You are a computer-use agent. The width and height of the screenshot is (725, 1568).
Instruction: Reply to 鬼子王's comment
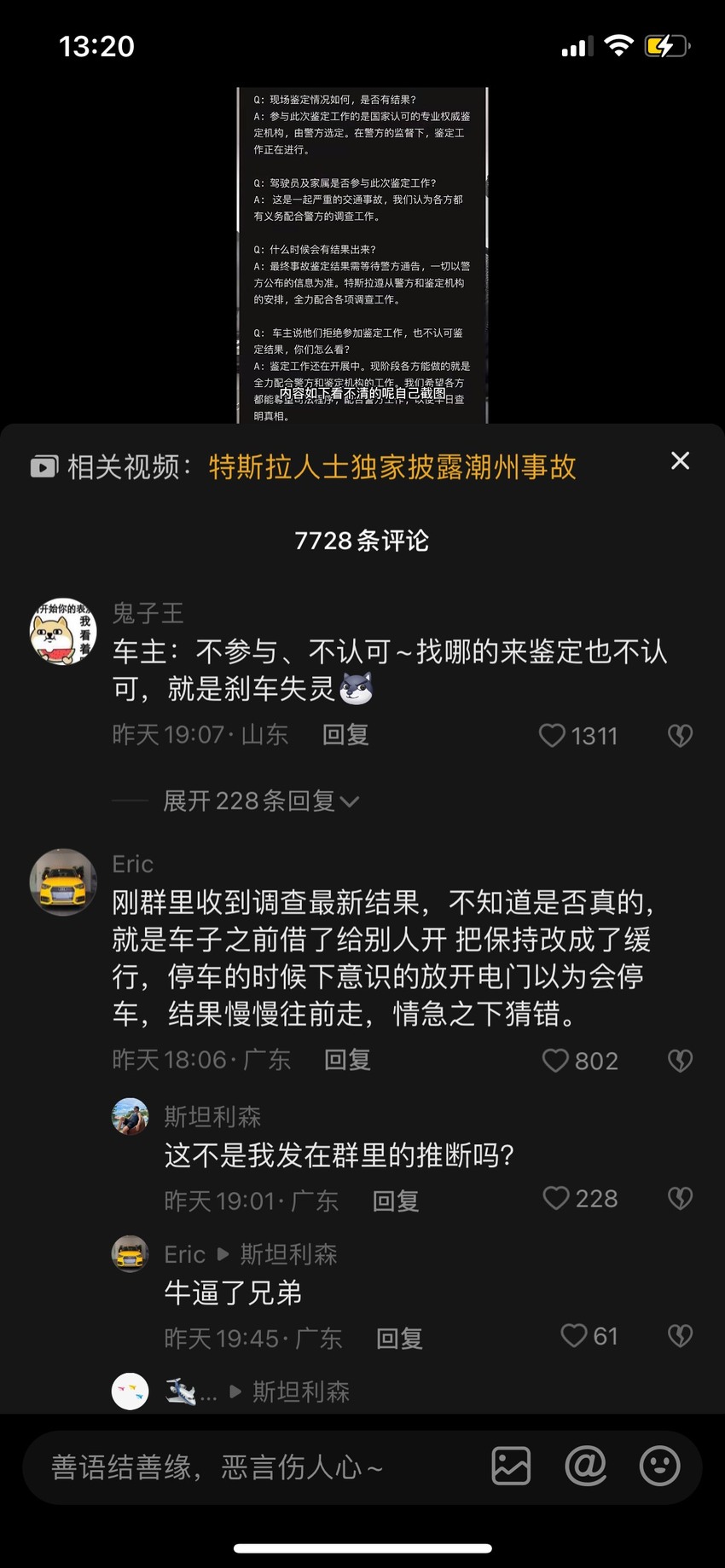coord(345,735)
